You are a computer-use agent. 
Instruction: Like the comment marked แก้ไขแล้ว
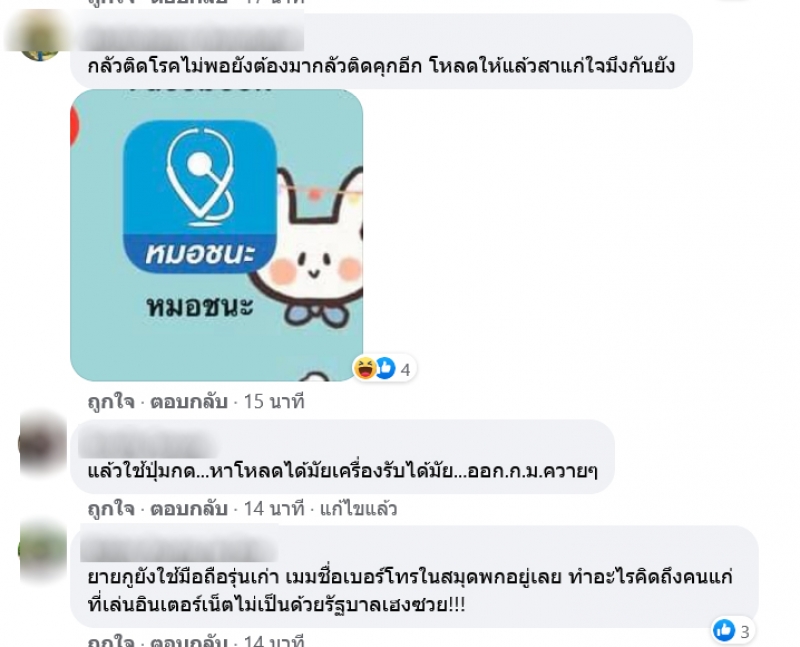110,509
